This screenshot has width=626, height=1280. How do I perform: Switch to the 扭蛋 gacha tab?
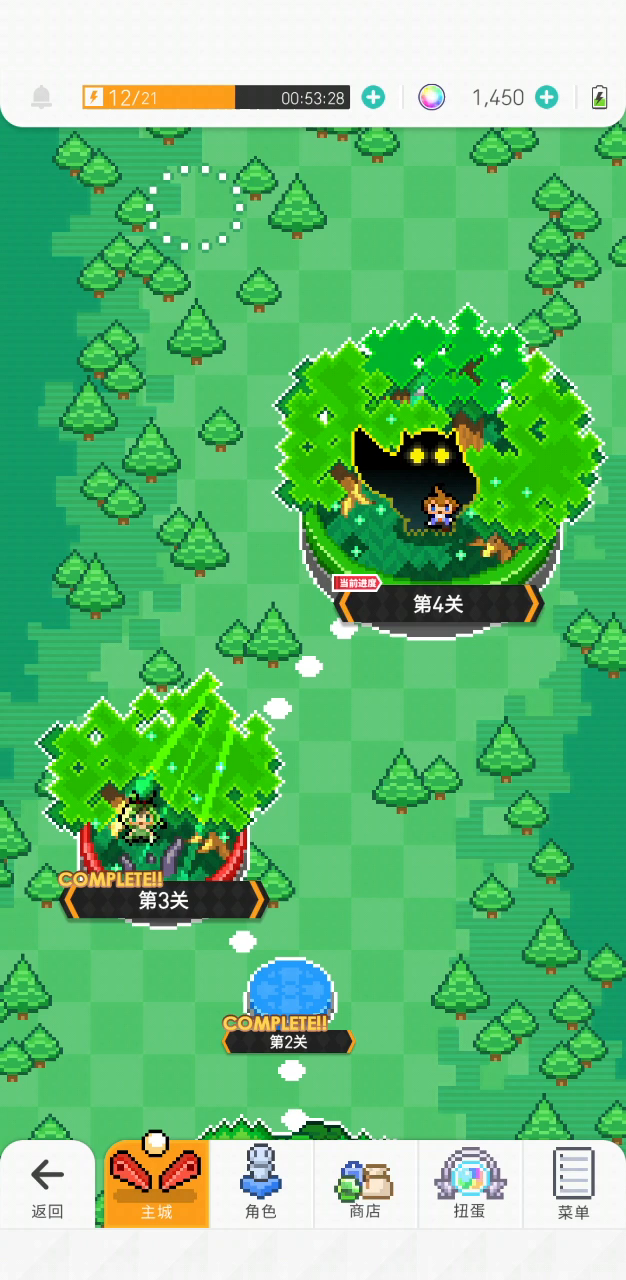(x=469, y=1185)
